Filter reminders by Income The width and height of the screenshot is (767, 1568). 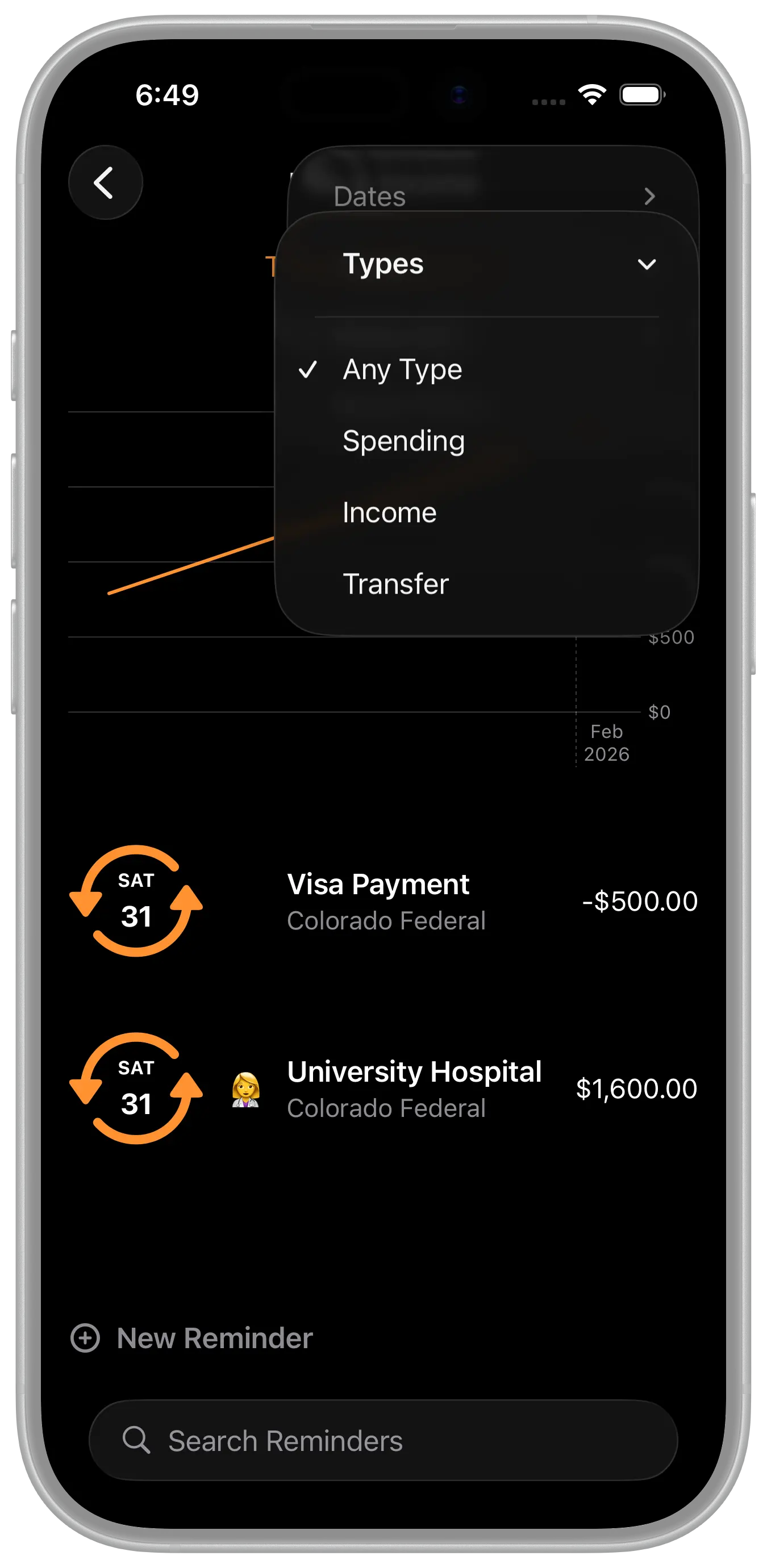pos(390,512)
